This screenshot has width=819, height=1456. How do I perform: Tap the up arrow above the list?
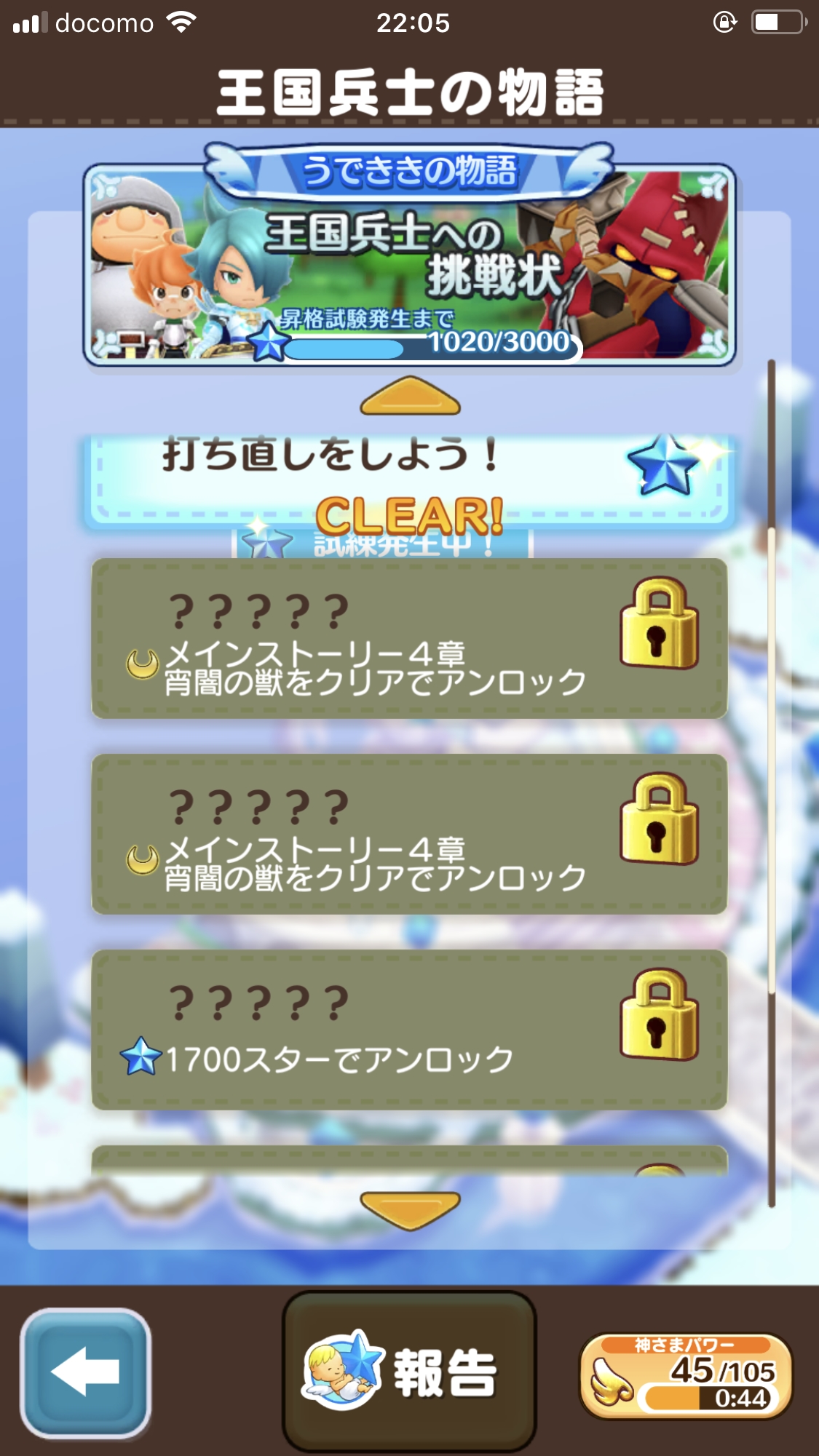[410, 397]
